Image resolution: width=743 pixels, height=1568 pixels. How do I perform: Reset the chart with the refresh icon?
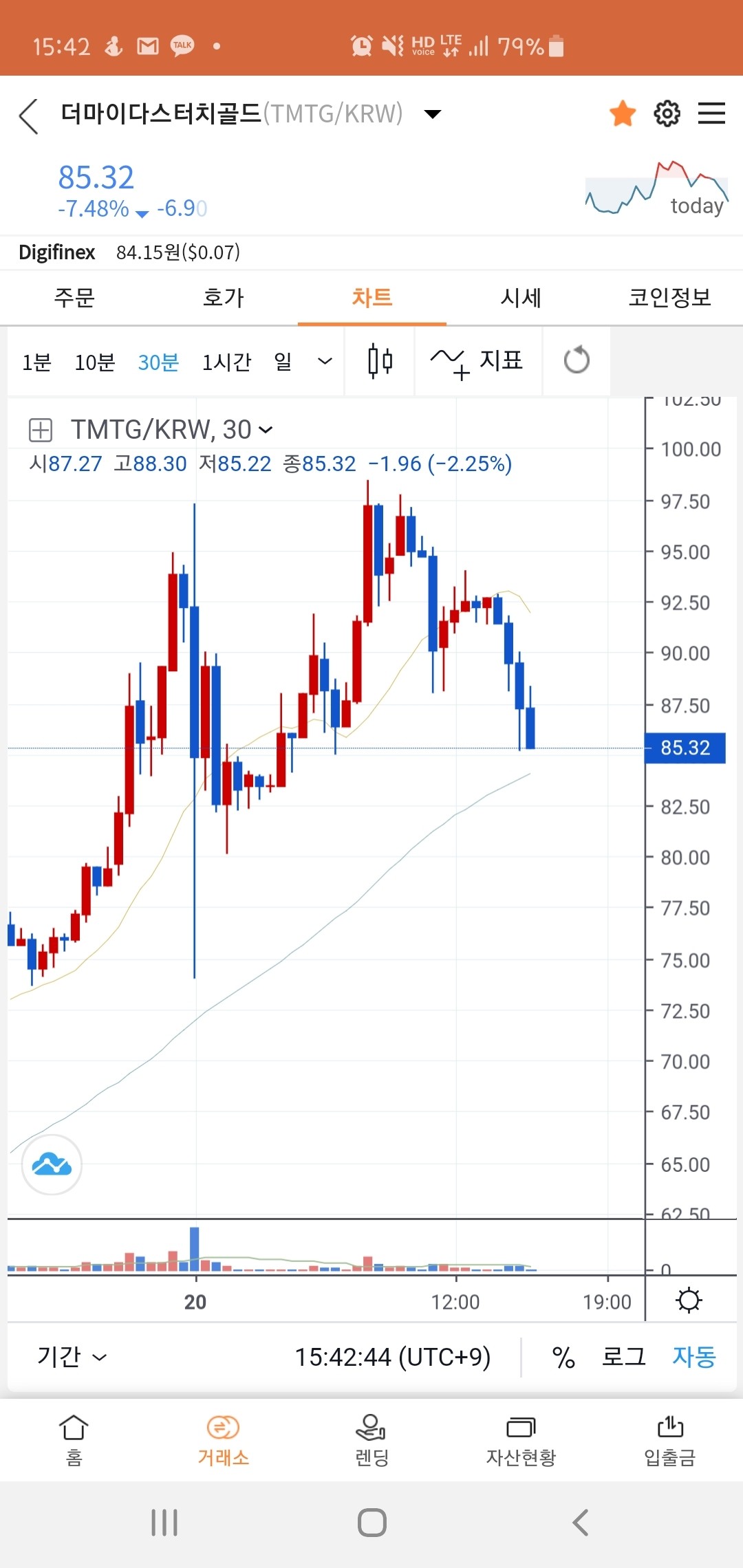(x=577, y=360)
